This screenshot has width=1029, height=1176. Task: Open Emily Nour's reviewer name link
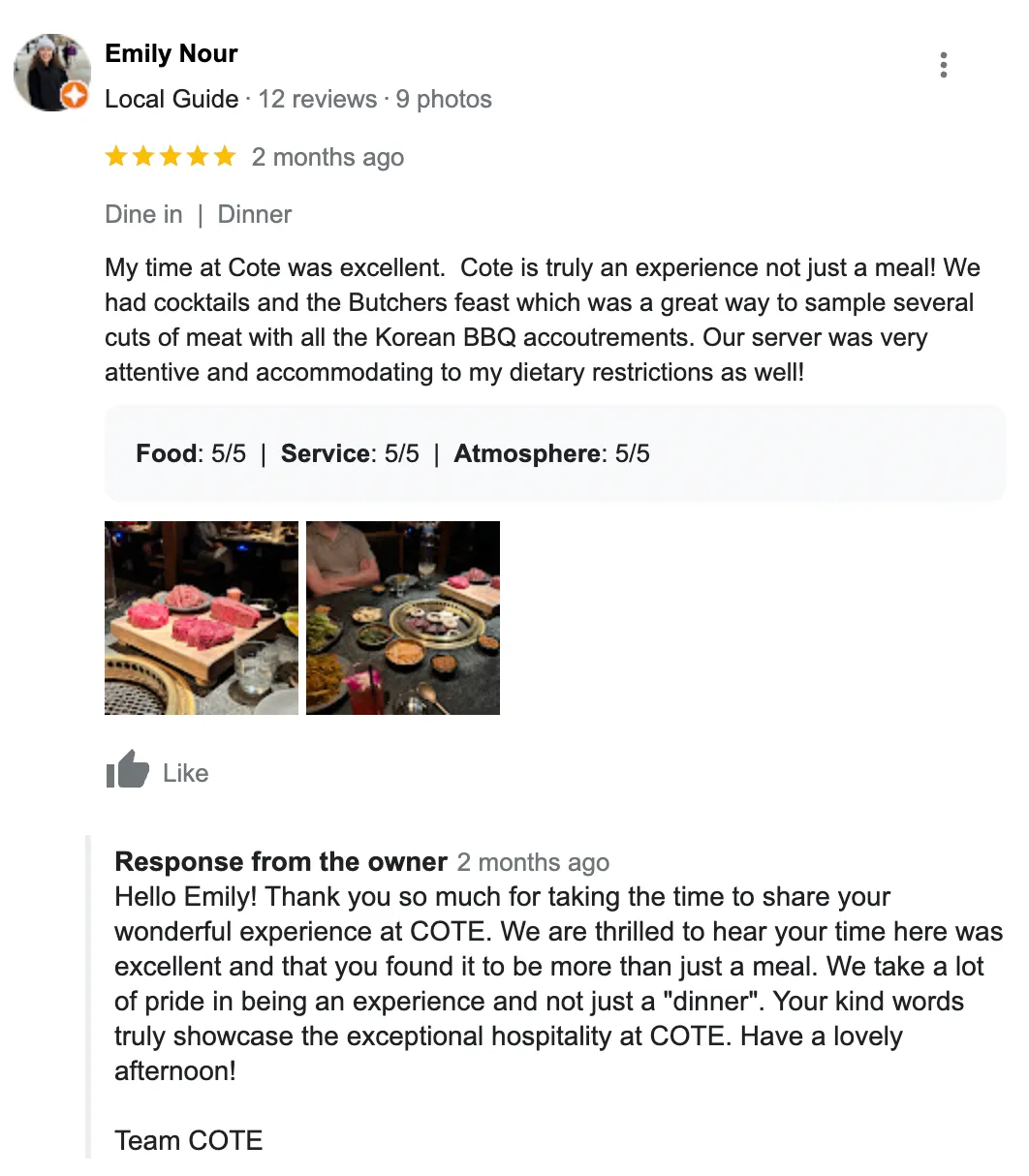click(171, 53)
